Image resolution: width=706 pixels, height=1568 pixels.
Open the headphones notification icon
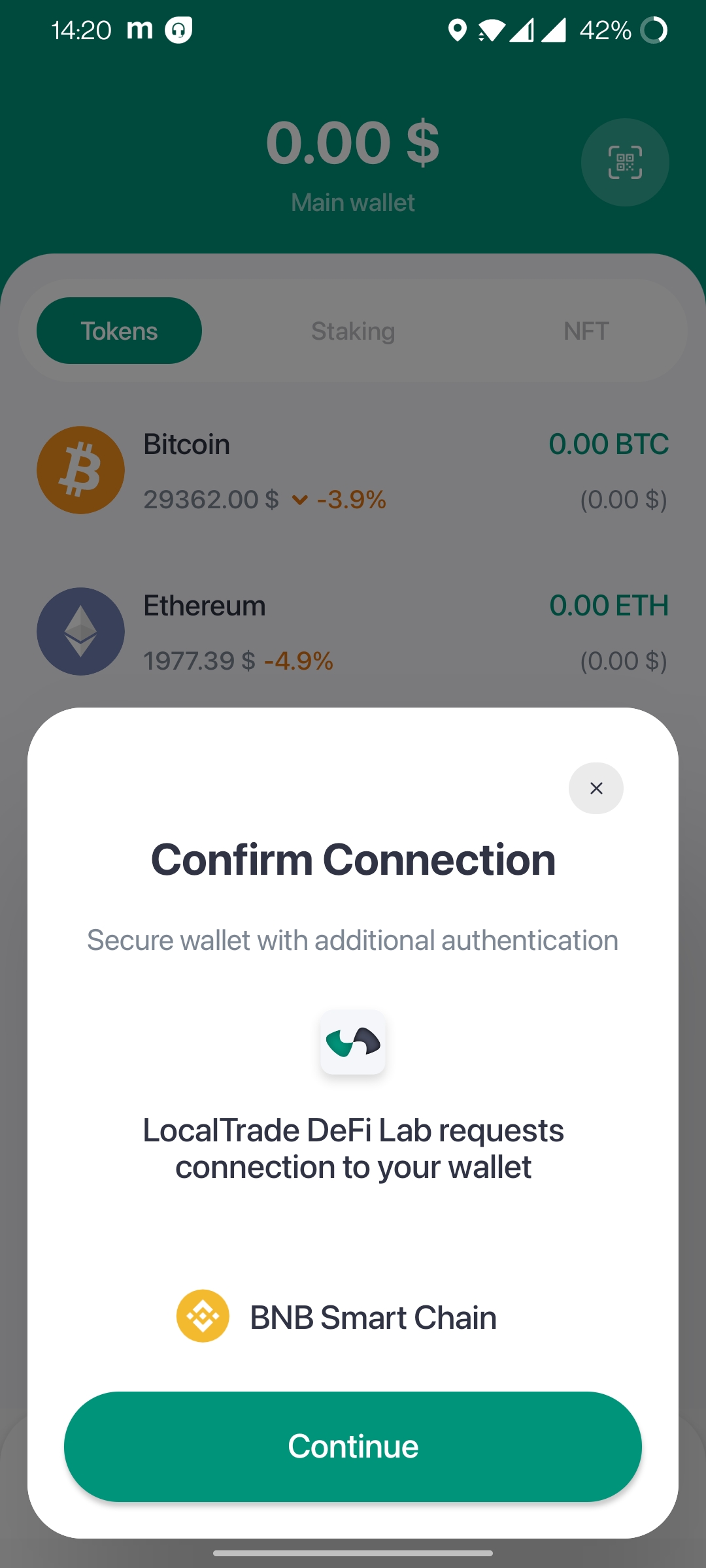pyautogui.click(x=178, y=29)
